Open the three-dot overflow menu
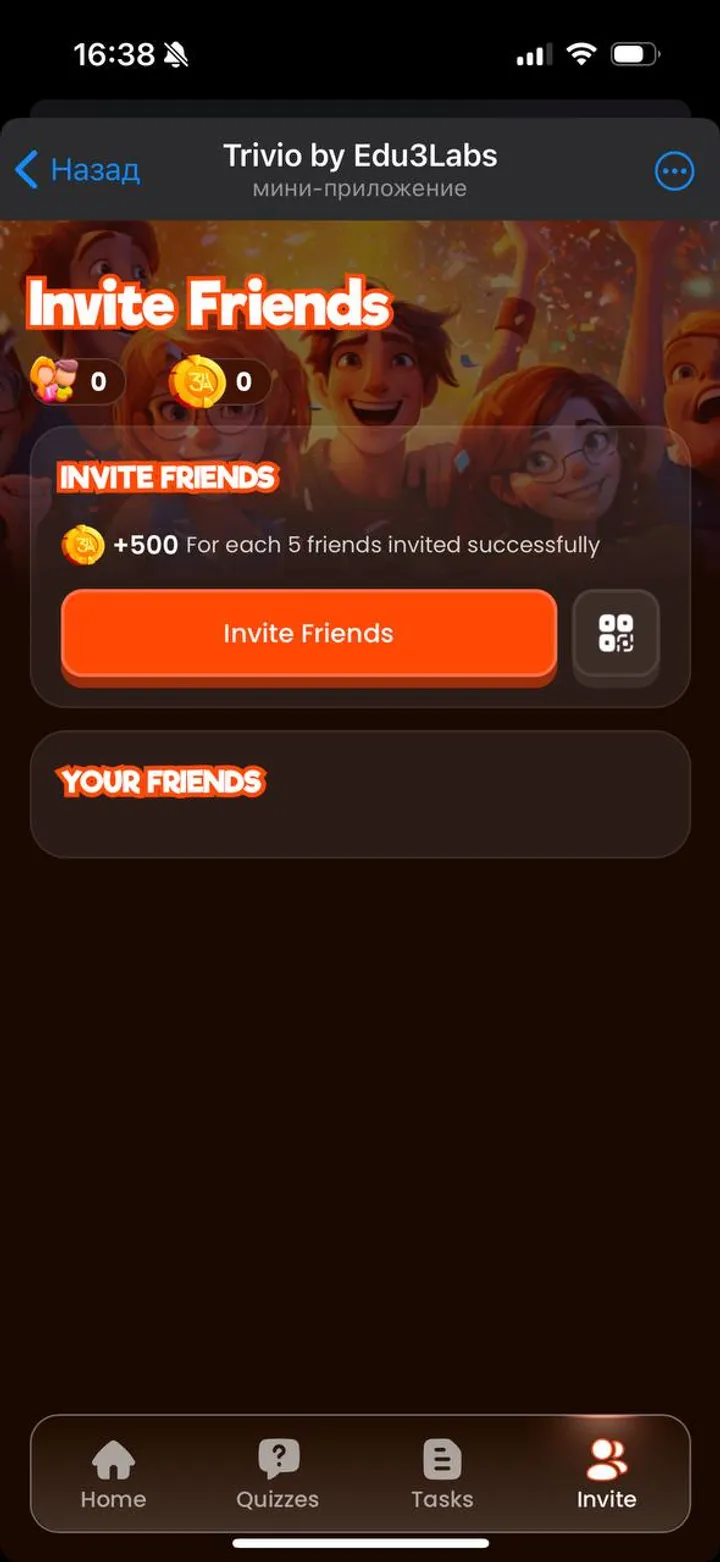 pyautogui.click(x=674, y=171)
